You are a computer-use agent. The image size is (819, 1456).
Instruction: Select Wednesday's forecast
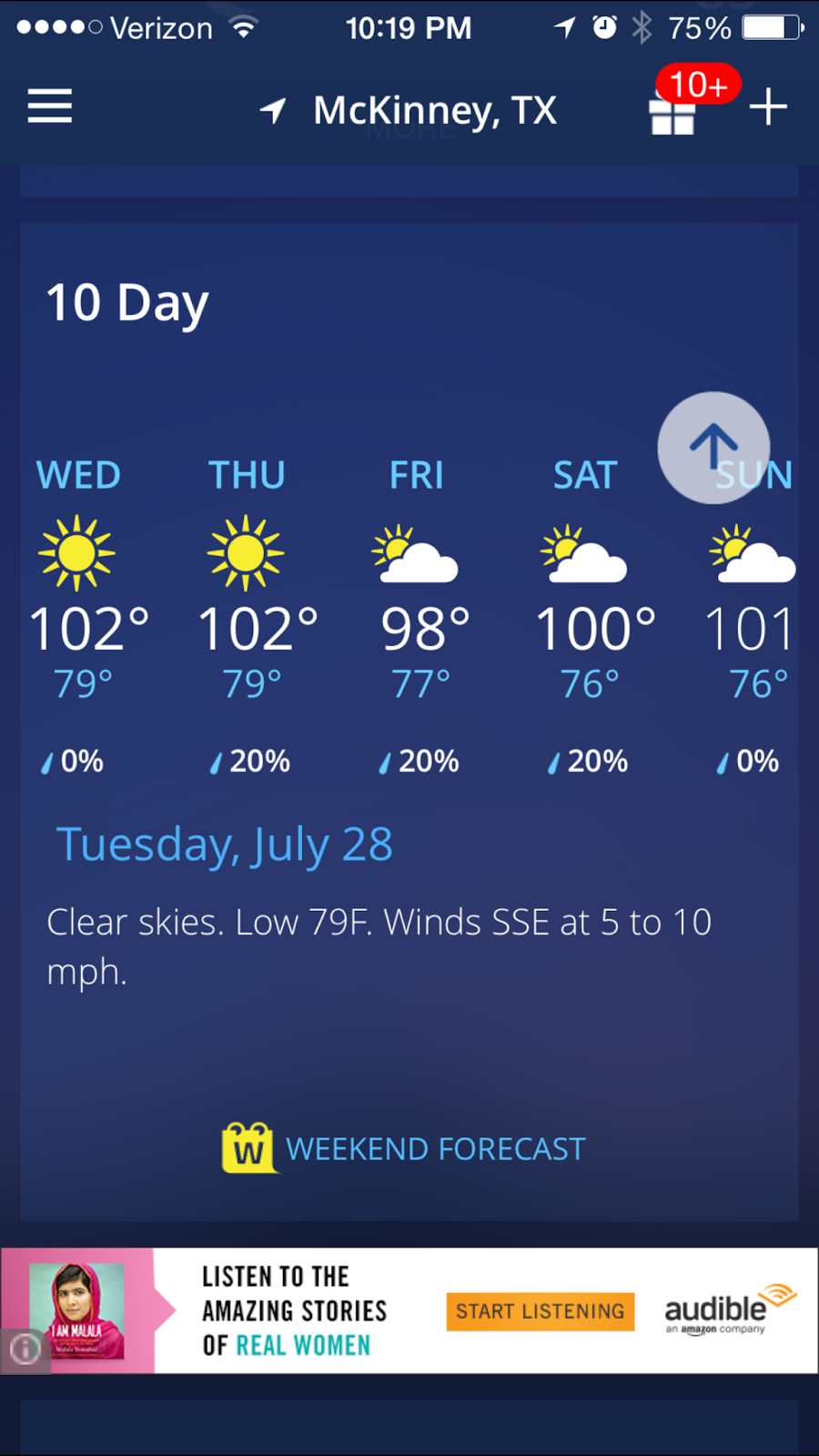coord(80,619)
